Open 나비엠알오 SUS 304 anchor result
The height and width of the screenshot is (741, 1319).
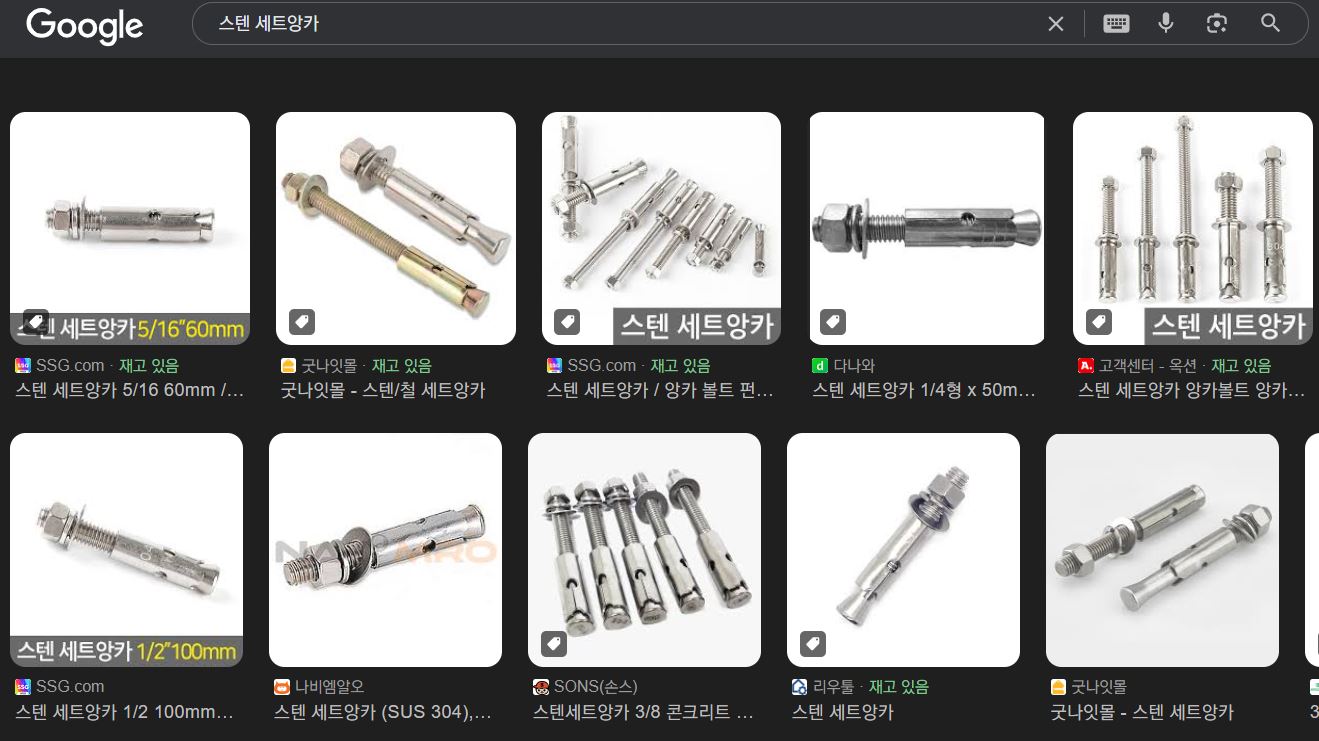(385, 549)
